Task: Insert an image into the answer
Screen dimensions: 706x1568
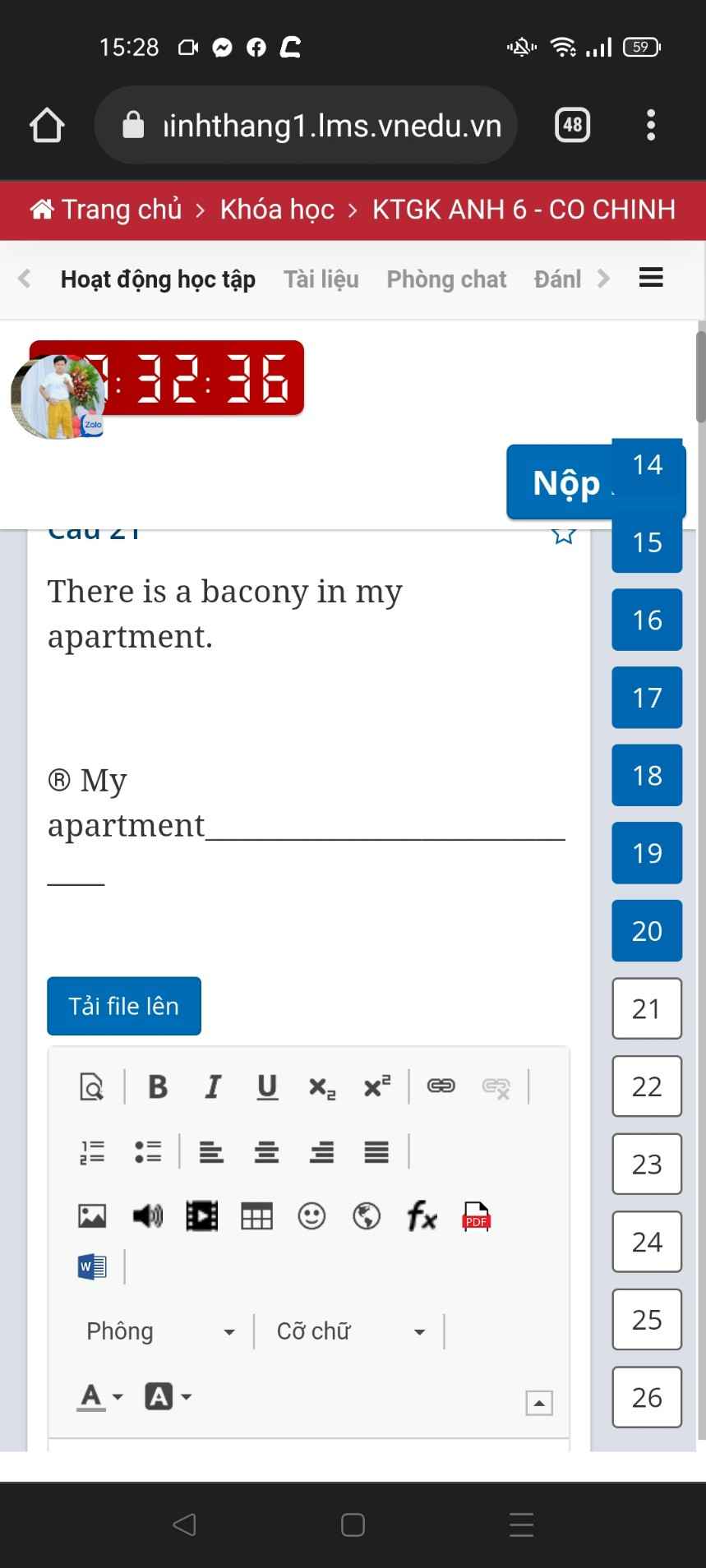Action: (x=92, y=1215)
